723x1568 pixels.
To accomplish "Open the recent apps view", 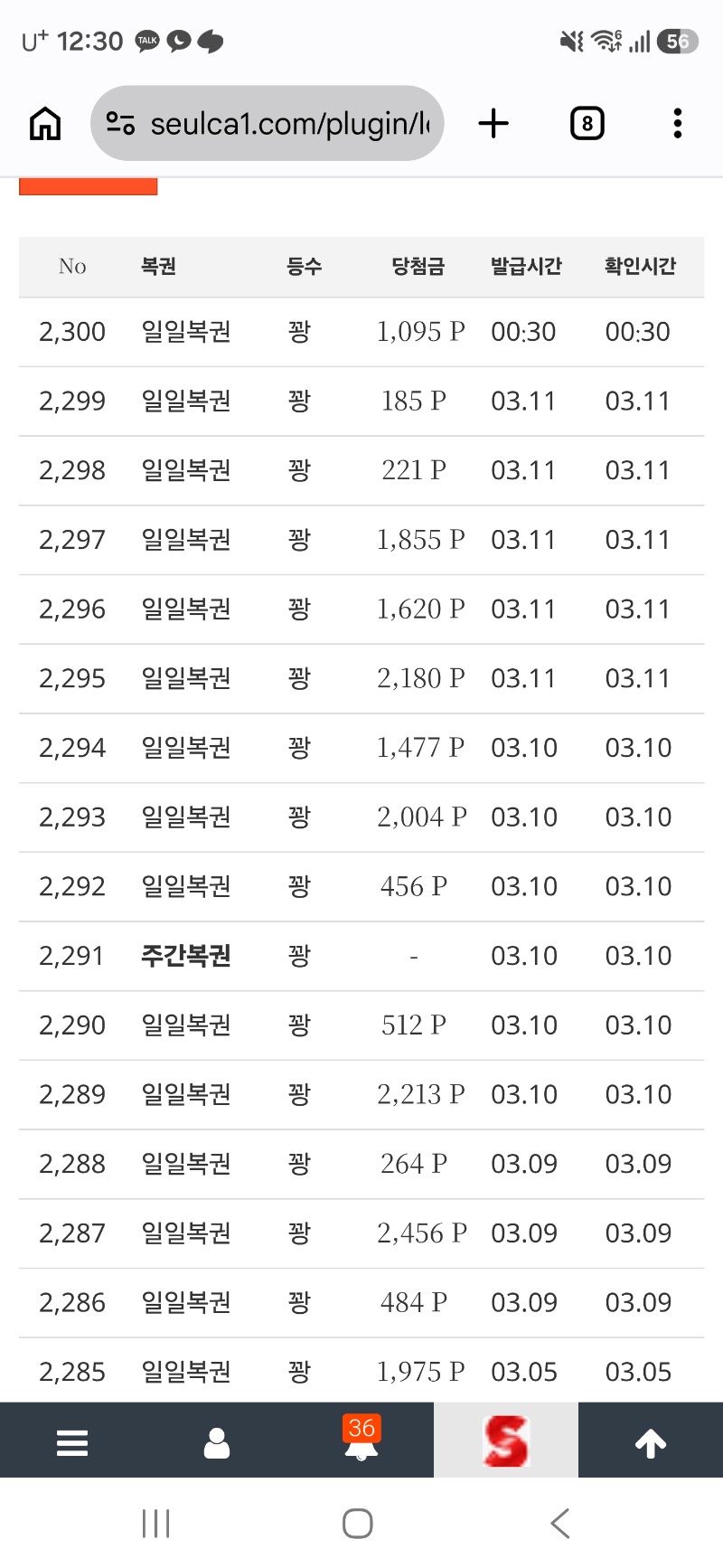I will 155,1524.
